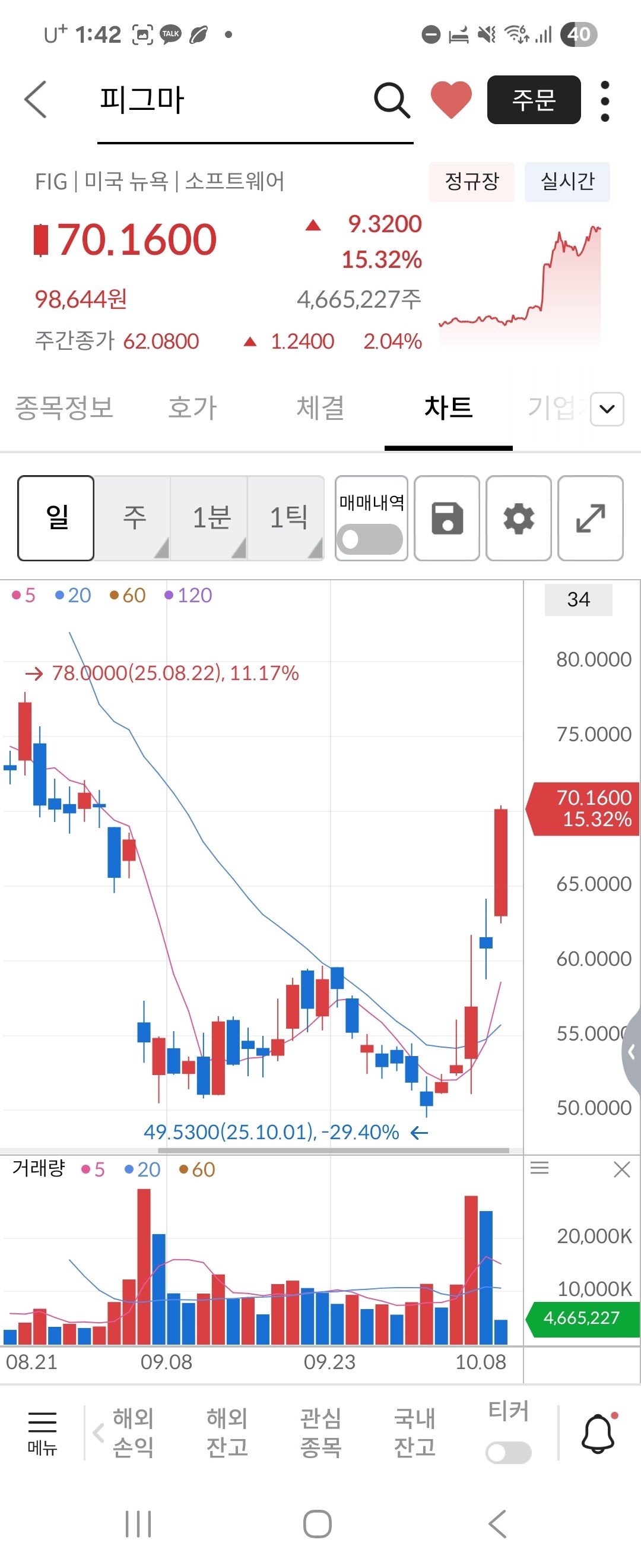
Task: Close the 거래량 volume panel
Action: 621,1169
